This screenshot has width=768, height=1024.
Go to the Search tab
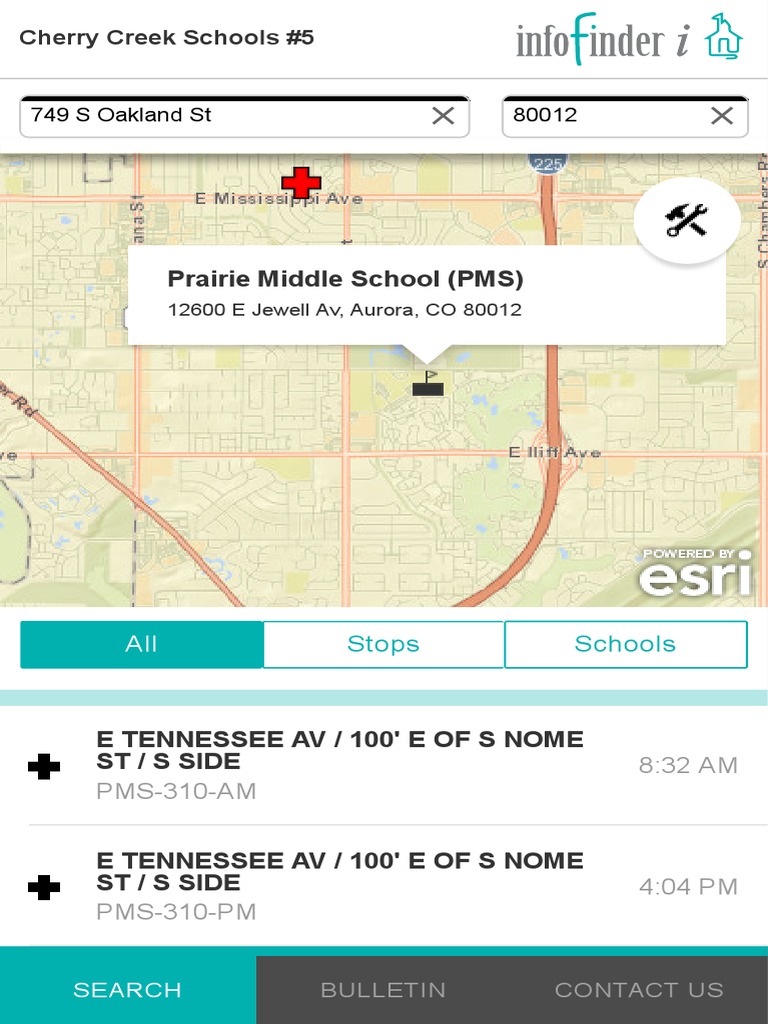tap(128, 990)
